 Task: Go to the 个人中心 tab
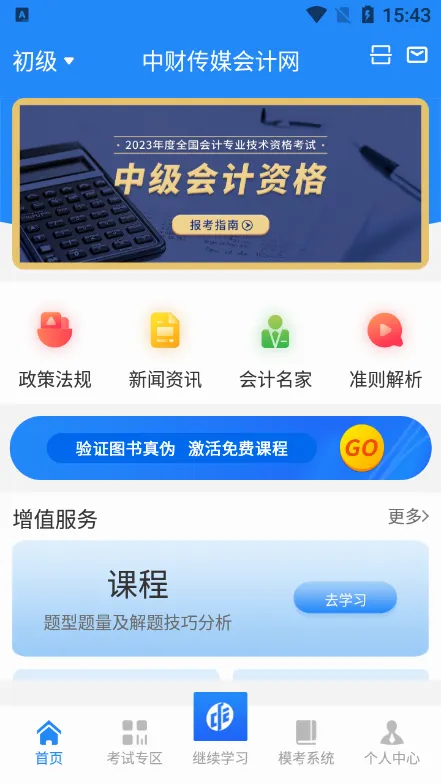(392, 742)
